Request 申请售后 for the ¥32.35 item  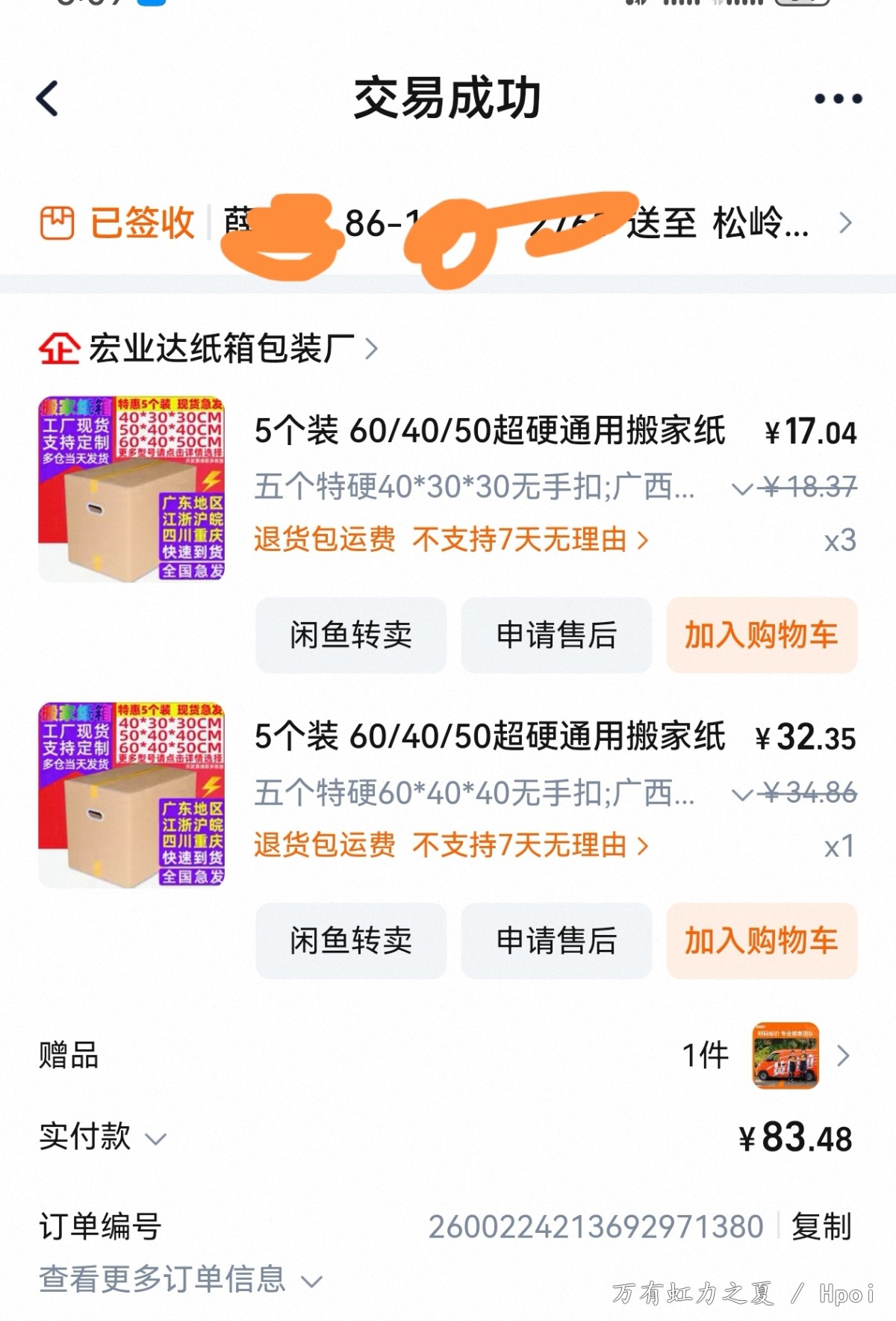pos(556,941)
